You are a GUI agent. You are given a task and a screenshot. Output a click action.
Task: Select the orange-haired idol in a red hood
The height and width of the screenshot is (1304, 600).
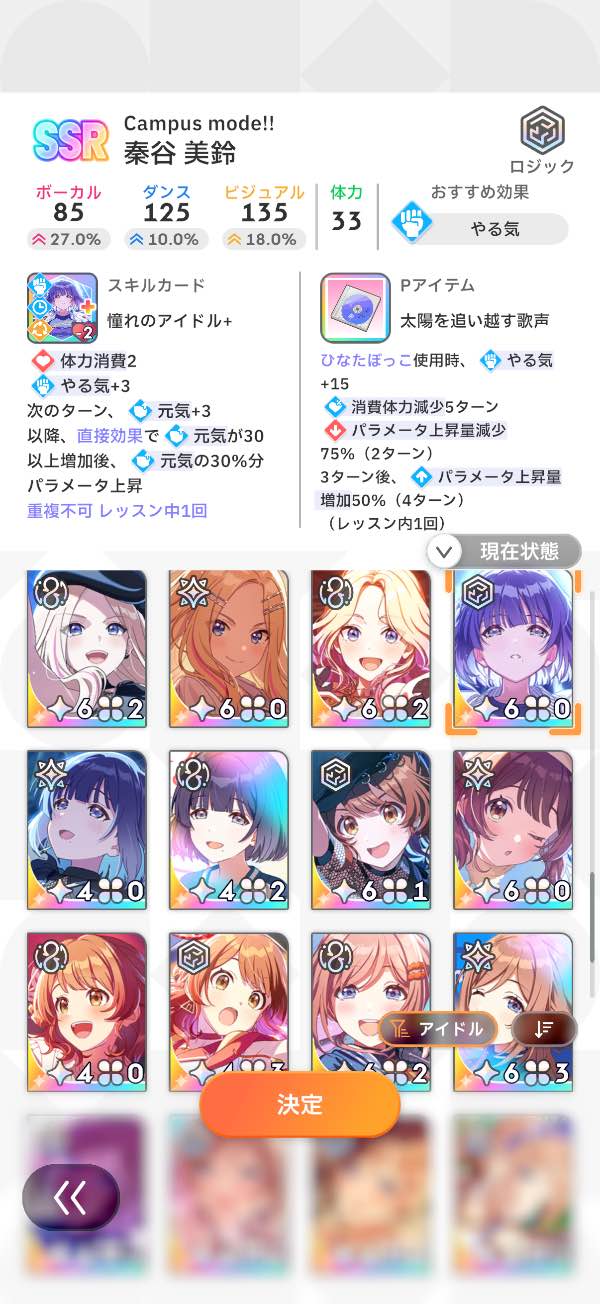(87, 1005)
